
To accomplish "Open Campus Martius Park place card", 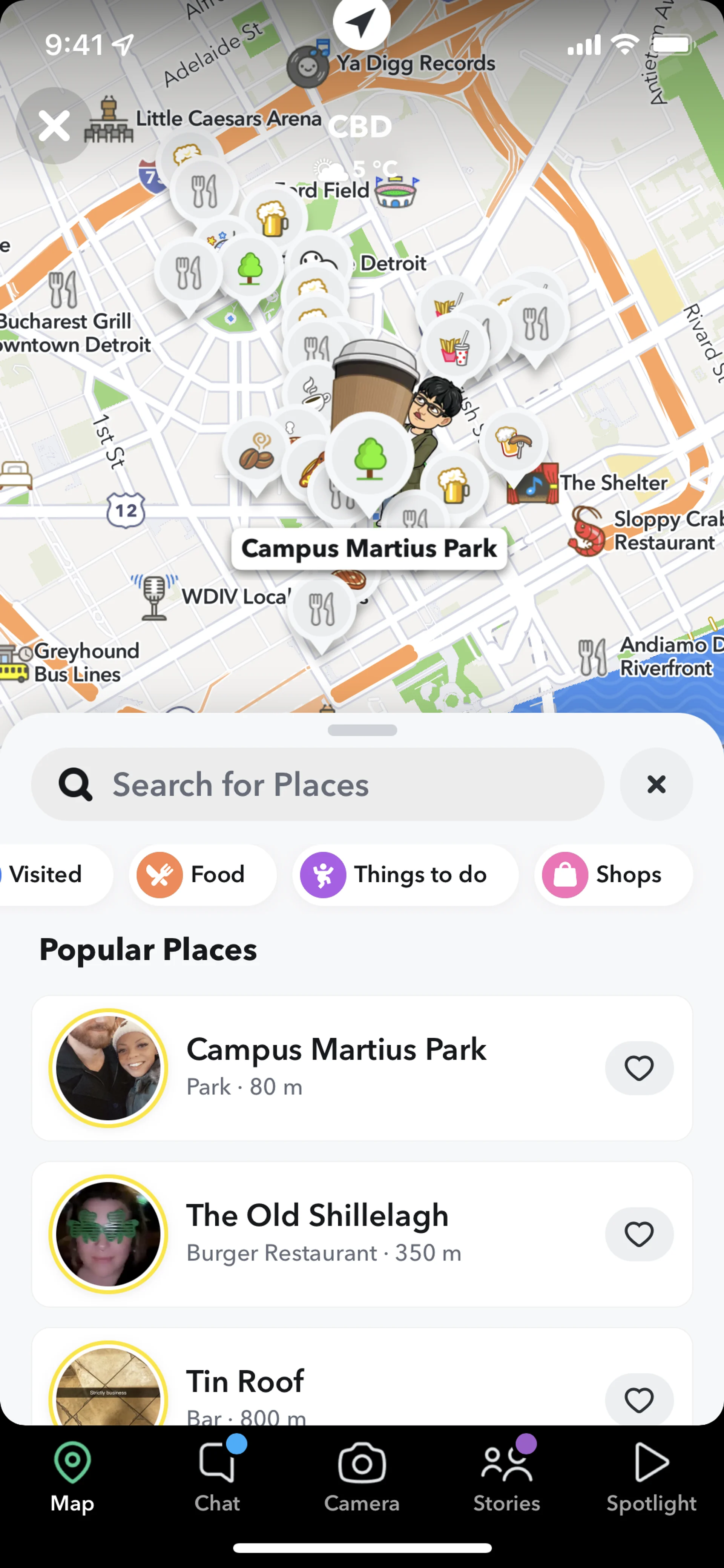I will 336,1067.
